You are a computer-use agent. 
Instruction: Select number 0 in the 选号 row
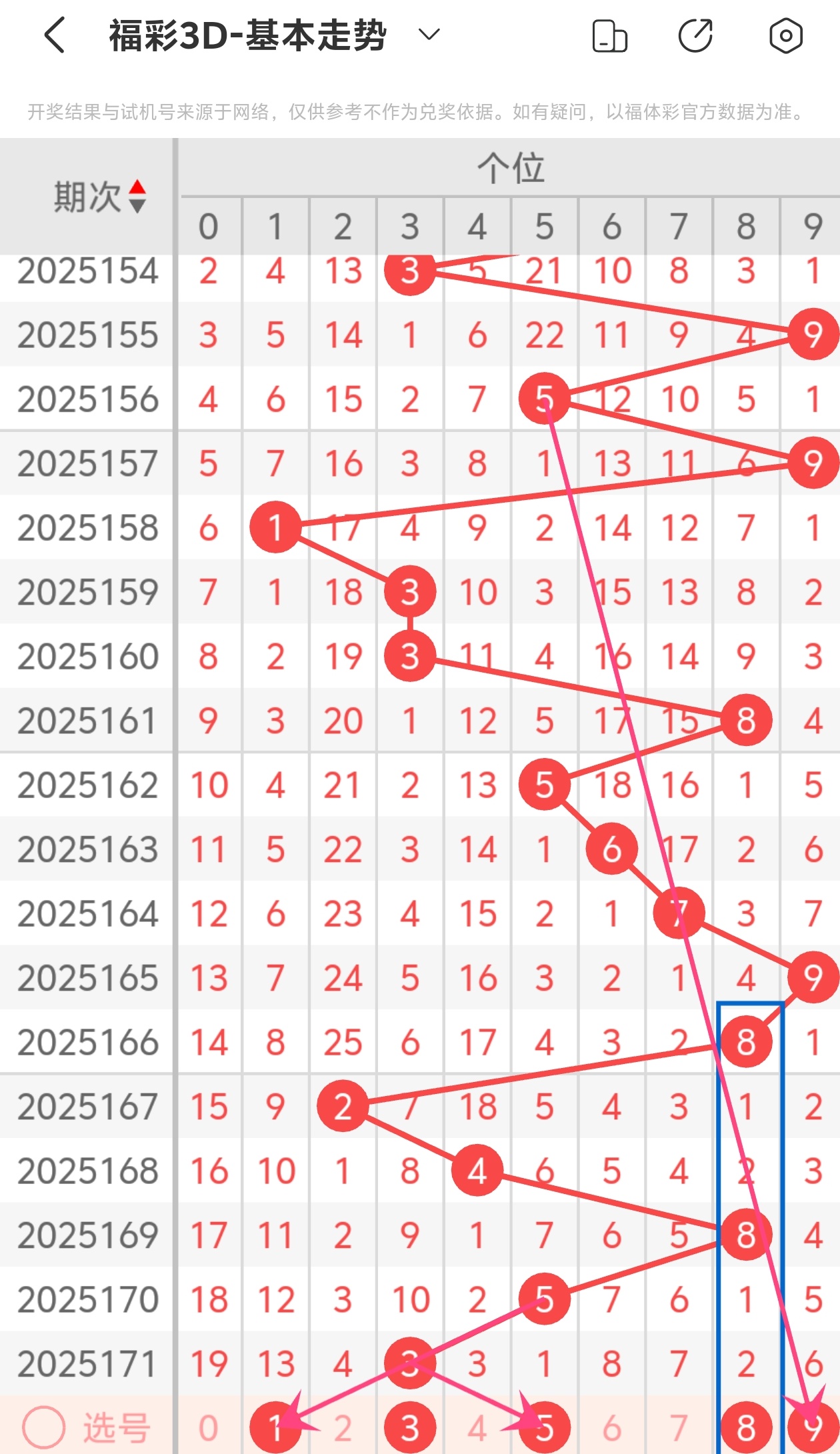pos(209,1428)
